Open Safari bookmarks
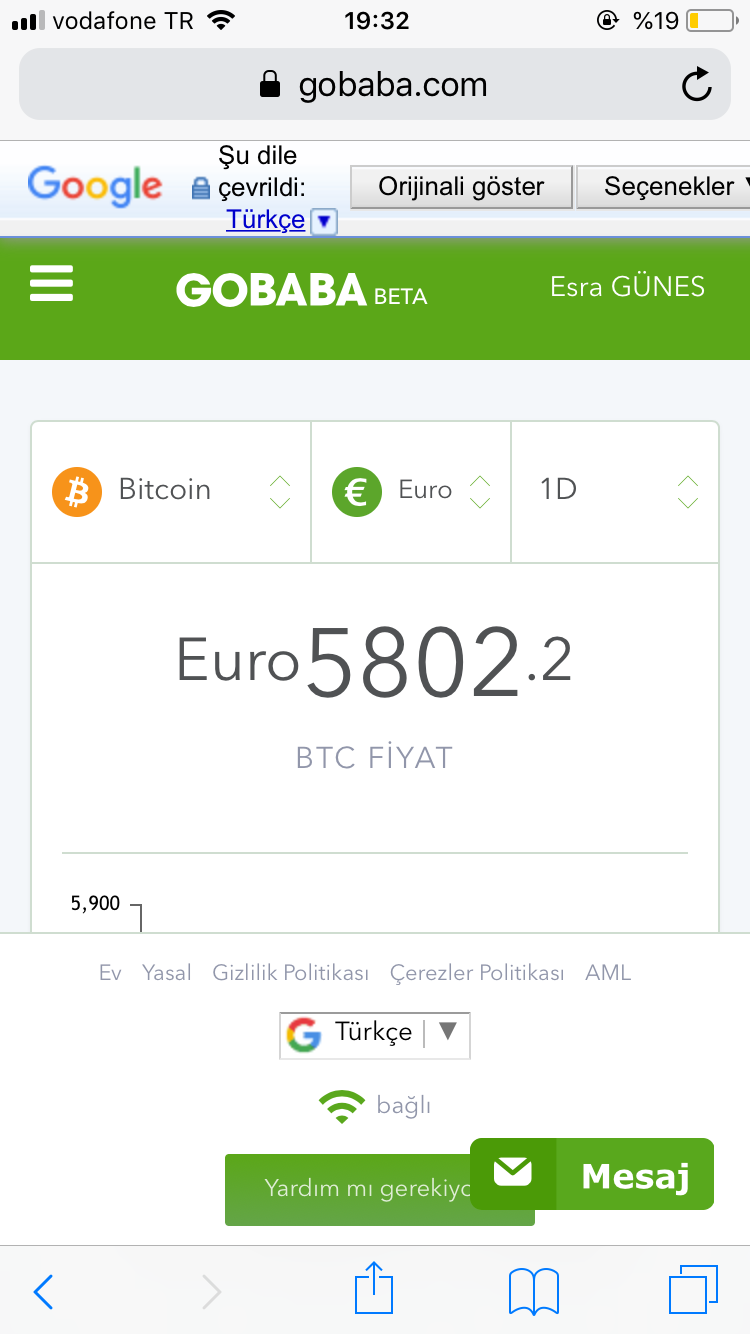Screen dimensions: 750x1334 (533, 1291)
